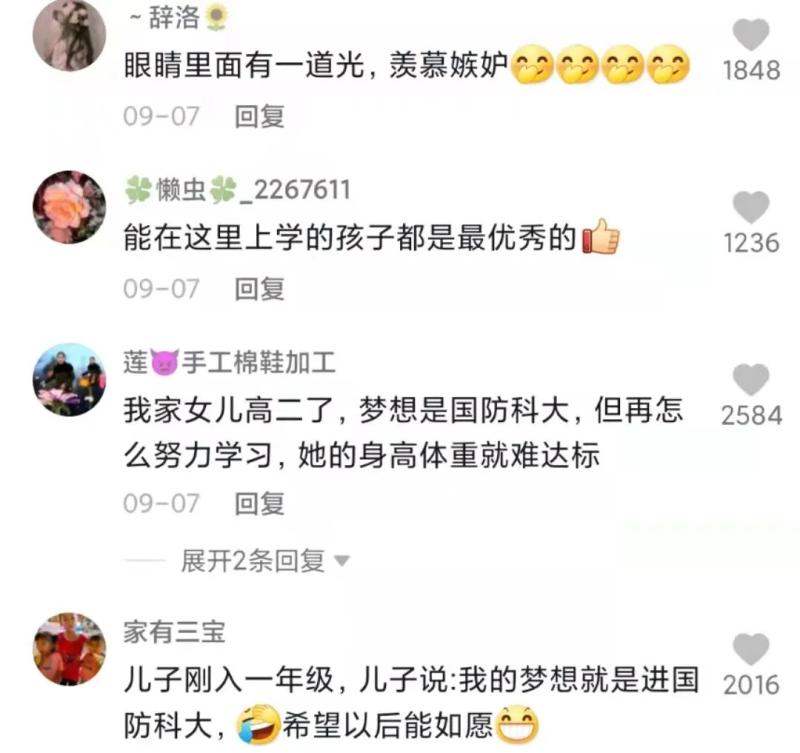
Task: Open 家有三宝's avatar
Action: pos(69,649)
